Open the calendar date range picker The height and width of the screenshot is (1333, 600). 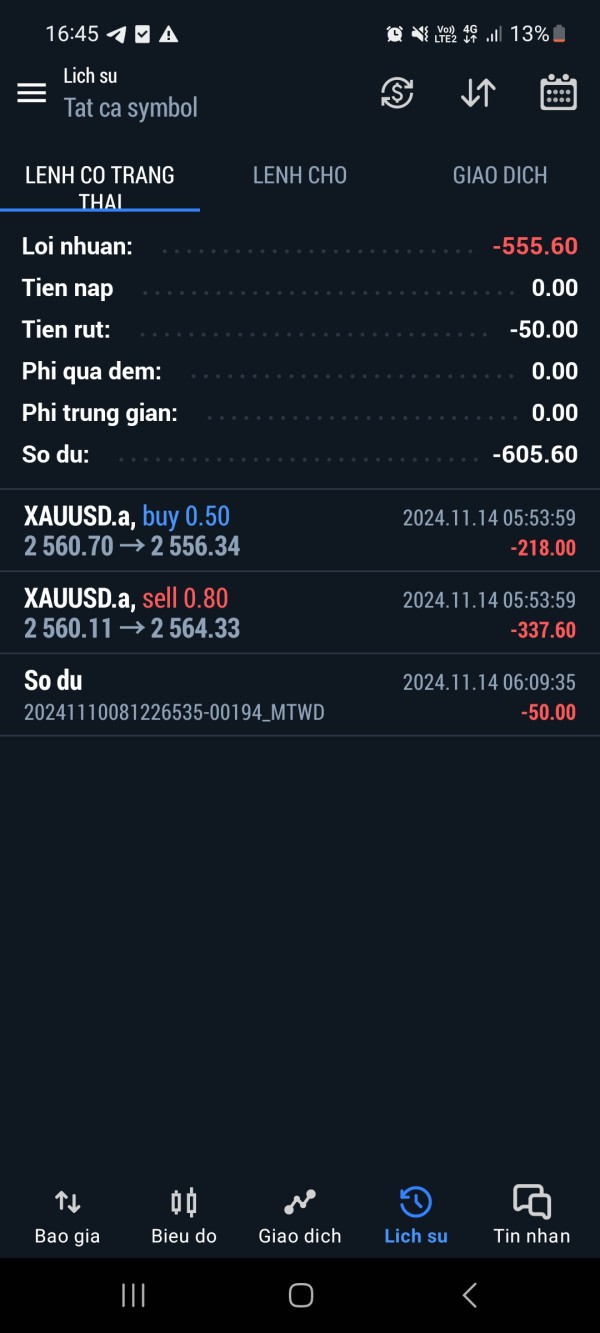click(558, 93)
